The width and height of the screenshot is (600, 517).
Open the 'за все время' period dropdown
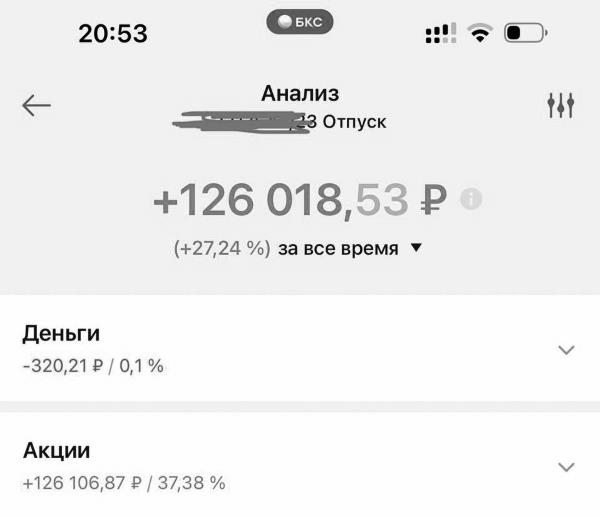pos(350,248)
